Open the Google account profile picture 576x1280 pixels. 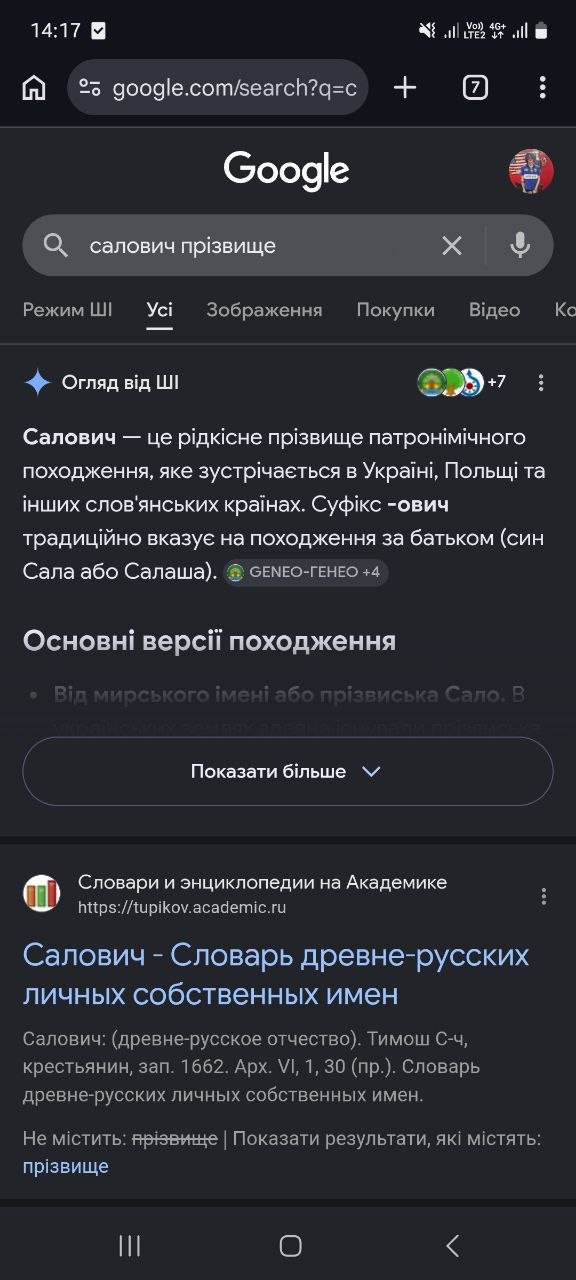[531, 171]
